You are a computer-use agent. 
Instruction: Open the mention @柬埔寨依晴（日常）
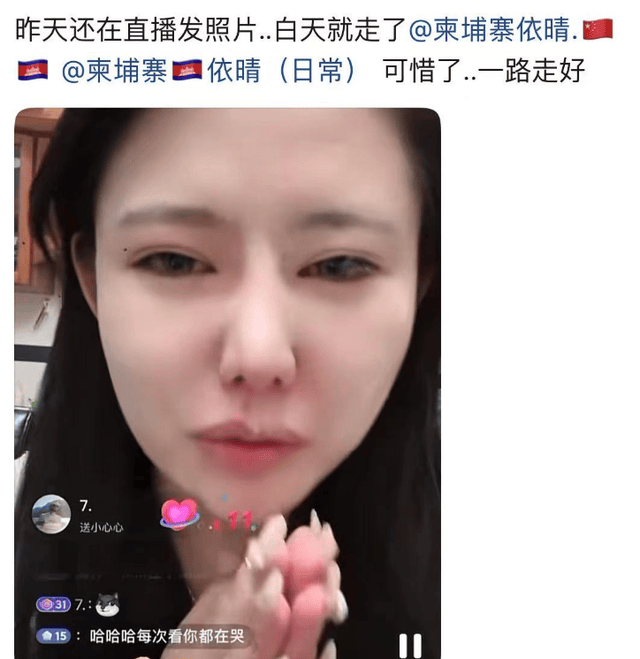(210, 72)
